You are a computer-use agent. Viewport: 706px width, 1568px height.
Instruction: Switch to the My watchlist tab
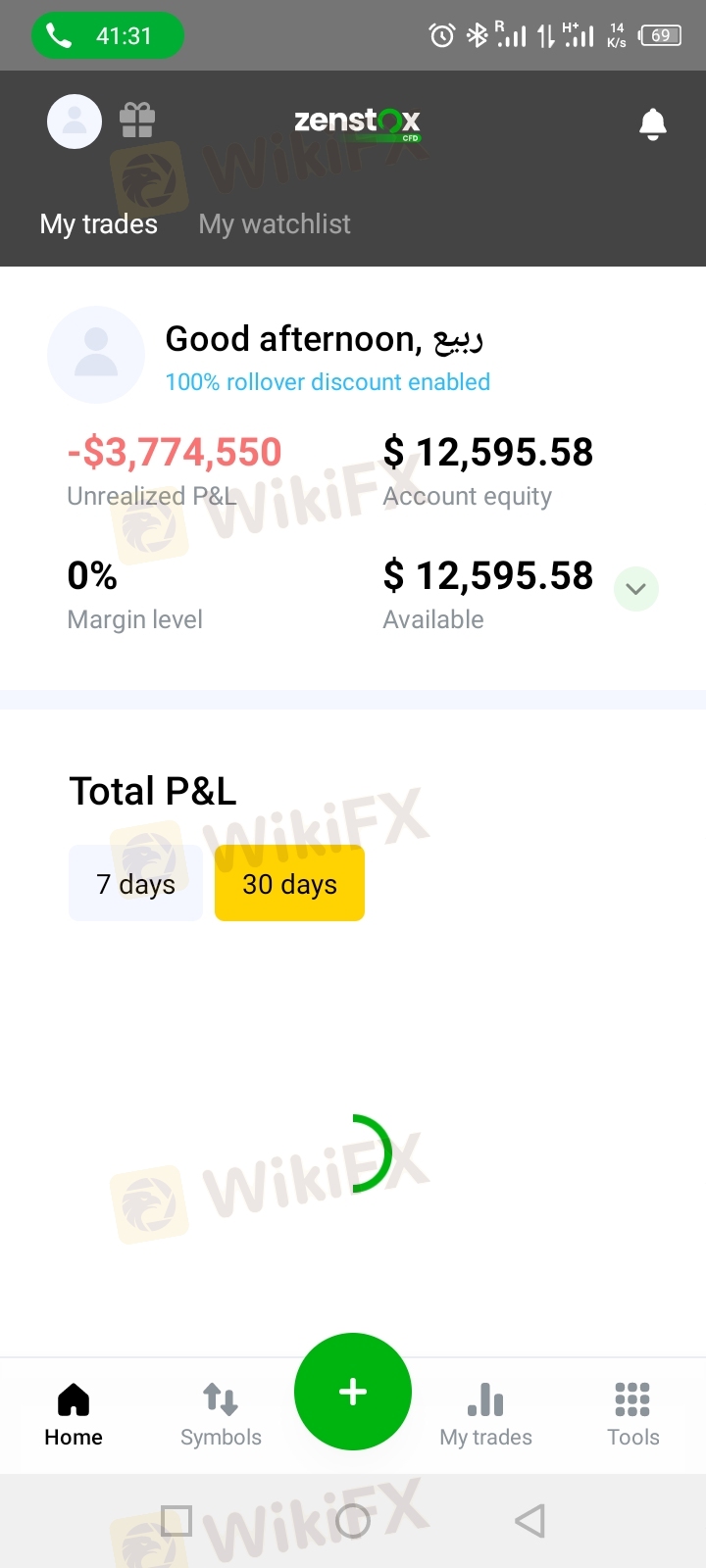pyautogui.click(x=275, y=224)
